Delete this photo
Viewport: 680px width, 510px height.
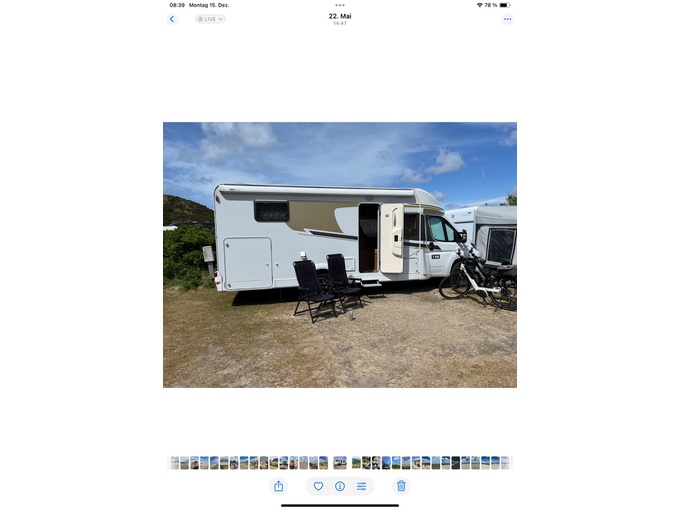click(x=401, y=486)
